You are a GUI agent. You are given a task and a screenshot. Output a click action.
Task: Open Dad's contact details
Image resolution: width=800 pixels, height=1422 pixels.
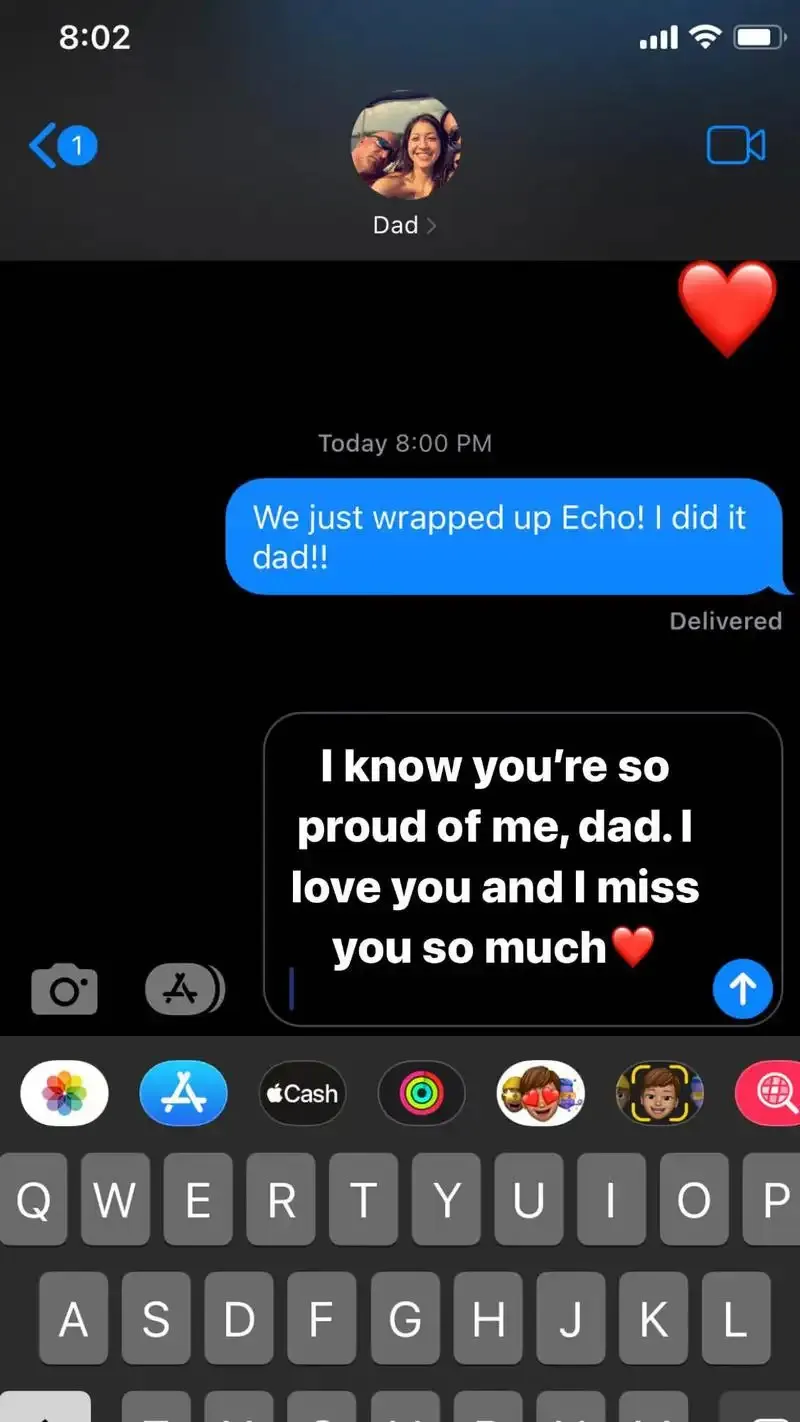(404, 225)
